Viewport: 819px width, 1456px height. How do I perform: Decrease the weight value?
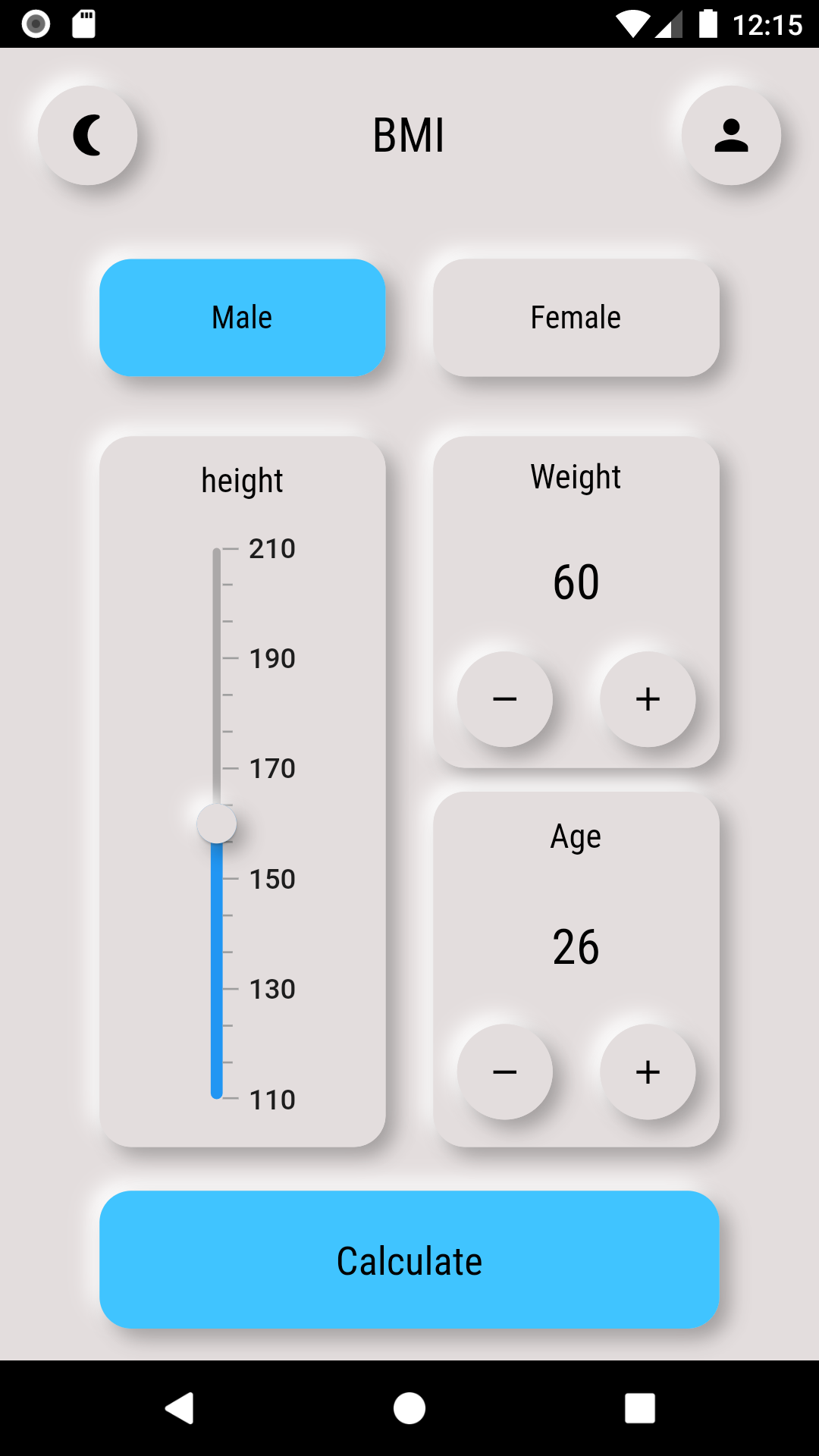tap(505, 699)
